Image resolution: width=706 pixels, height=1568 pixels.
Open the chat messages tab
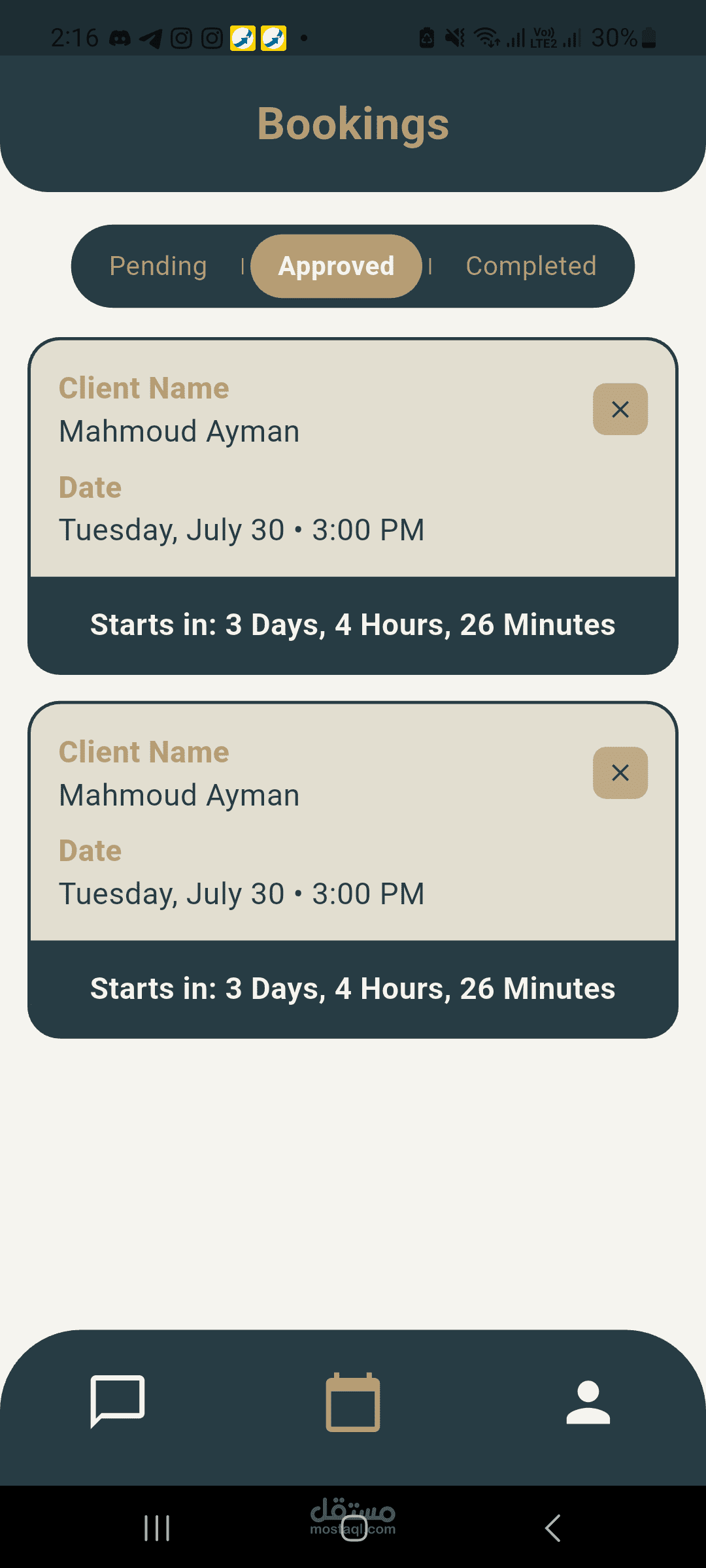118,1401
